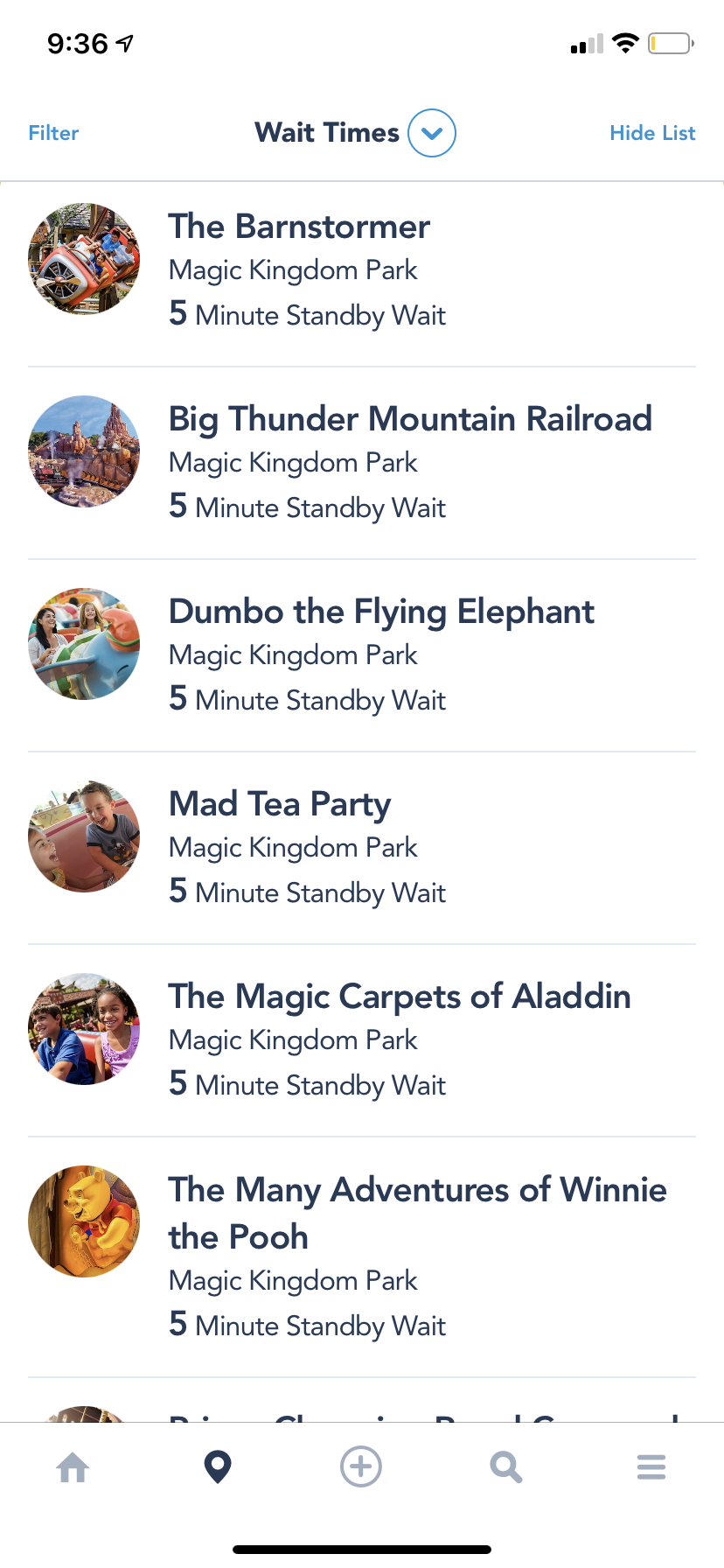The image size is (724, 1568).
Task: Tap Hide List to show map
Action: pyautogui.click(x=652, y=133)
